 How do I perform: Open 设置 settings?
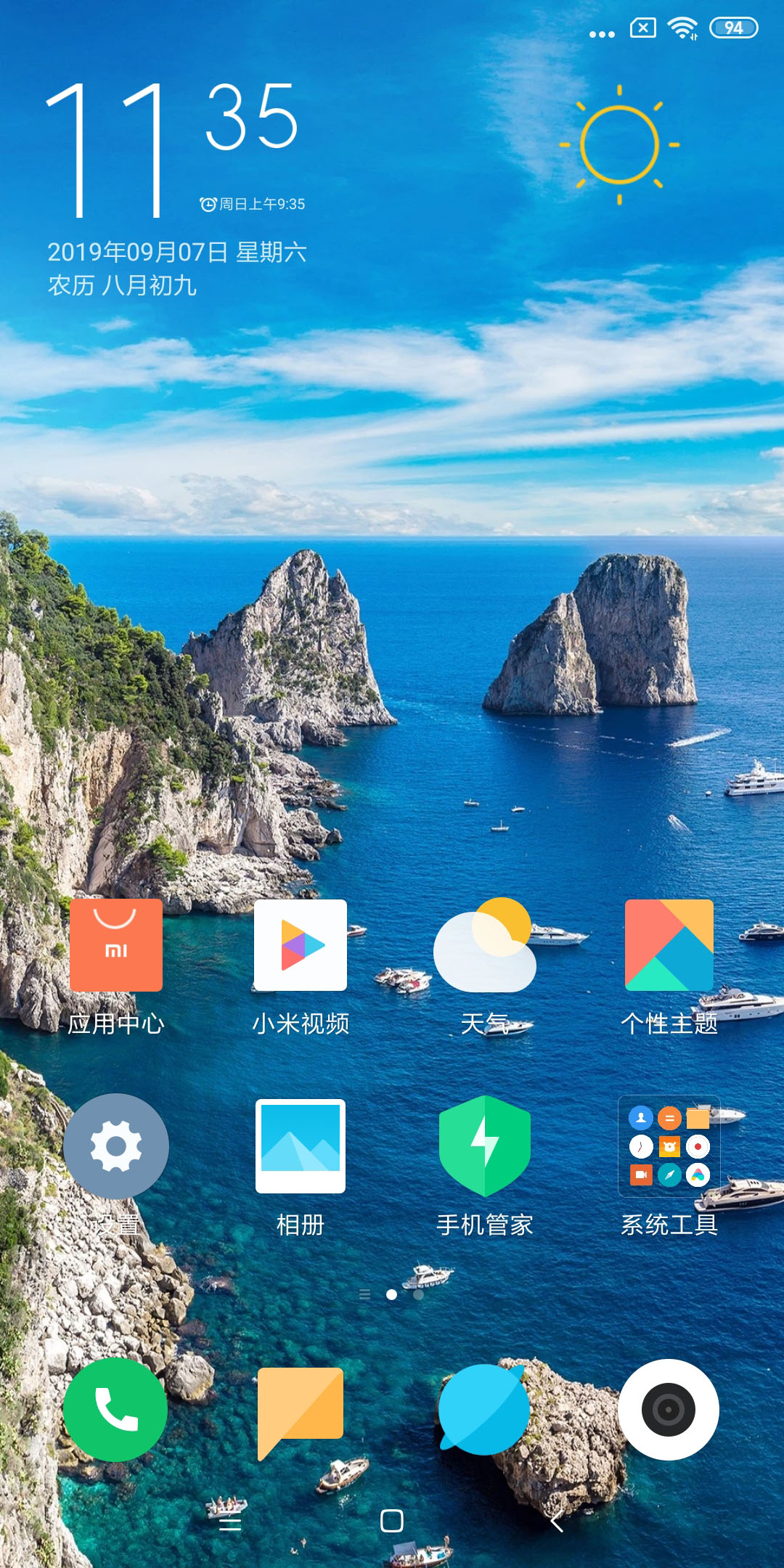click(116, 1146)
